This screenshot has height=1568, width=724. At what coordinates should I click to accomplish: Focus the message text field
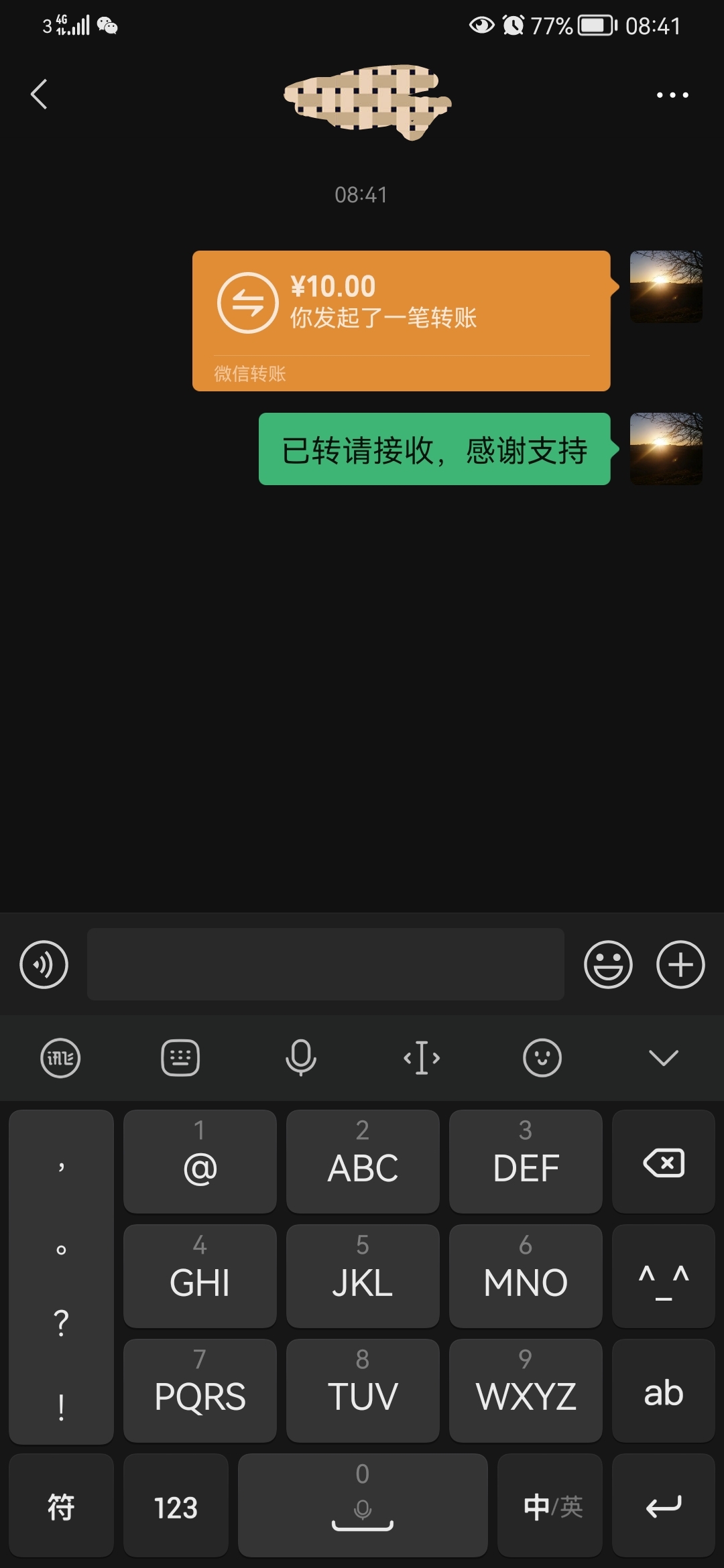click(x=325, y=964)
